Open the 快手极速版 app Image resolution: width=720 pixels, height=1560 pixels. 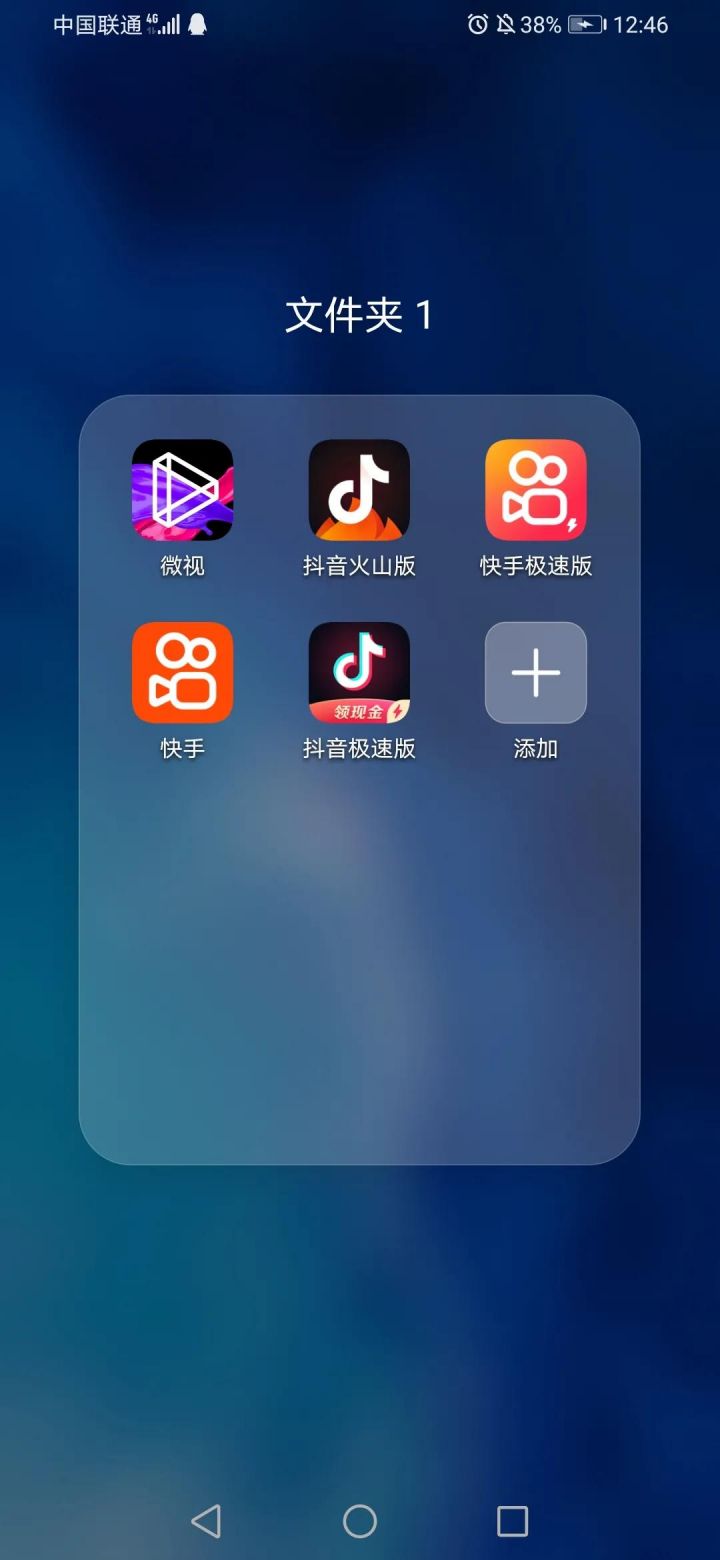tap(535, 490)
